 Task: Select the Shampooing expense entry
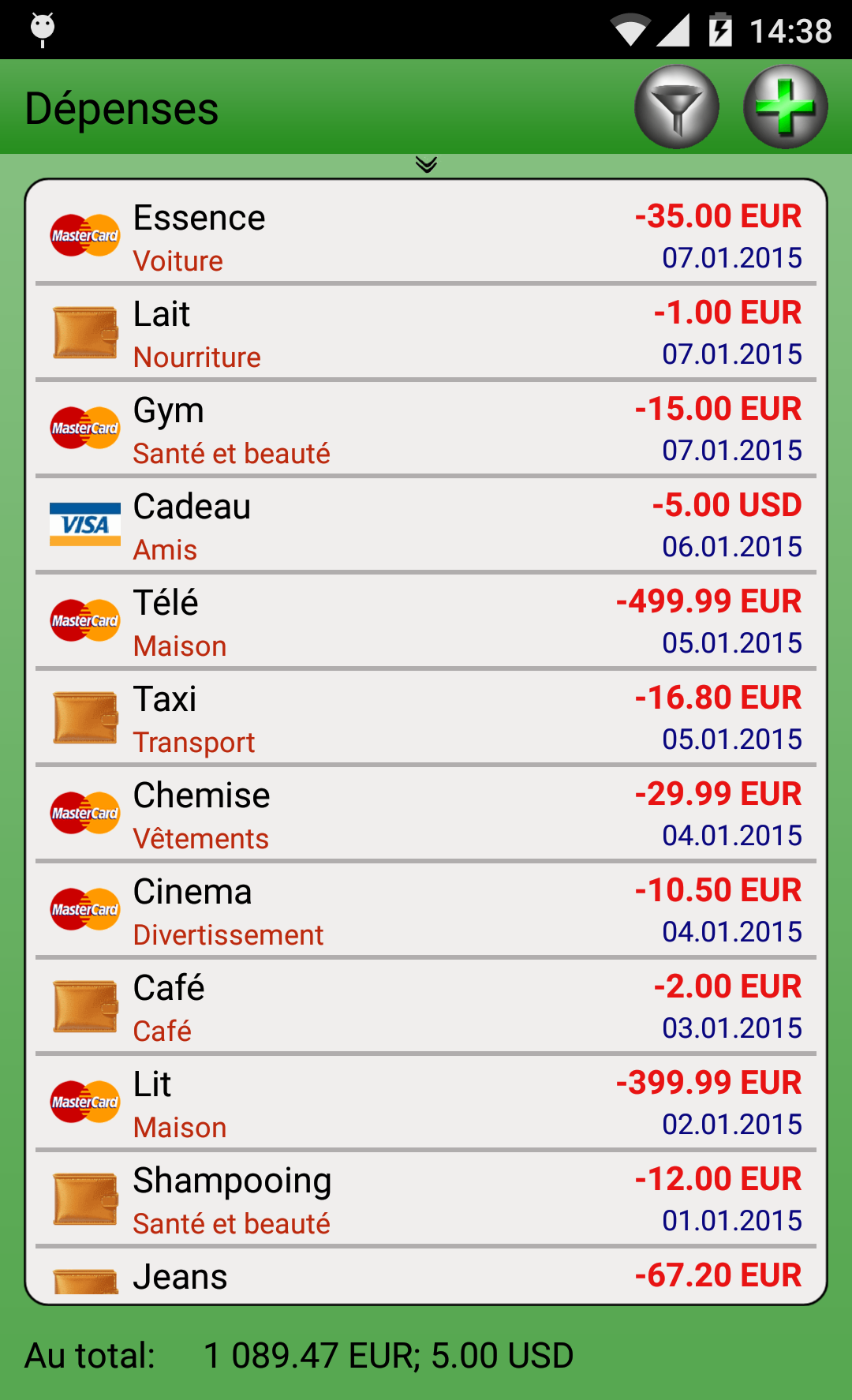pos(426,1200)
